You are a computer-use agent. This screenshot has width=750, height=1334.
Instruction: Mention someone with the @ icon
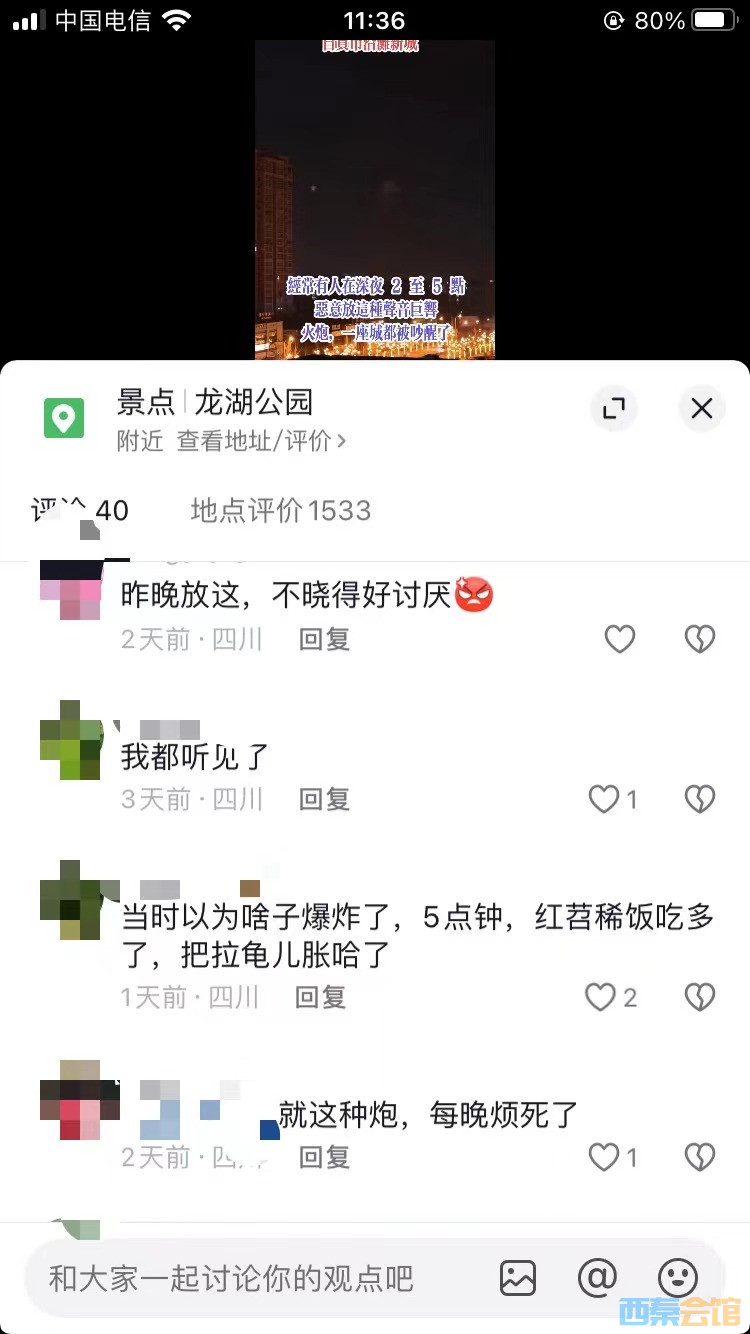597,1278
